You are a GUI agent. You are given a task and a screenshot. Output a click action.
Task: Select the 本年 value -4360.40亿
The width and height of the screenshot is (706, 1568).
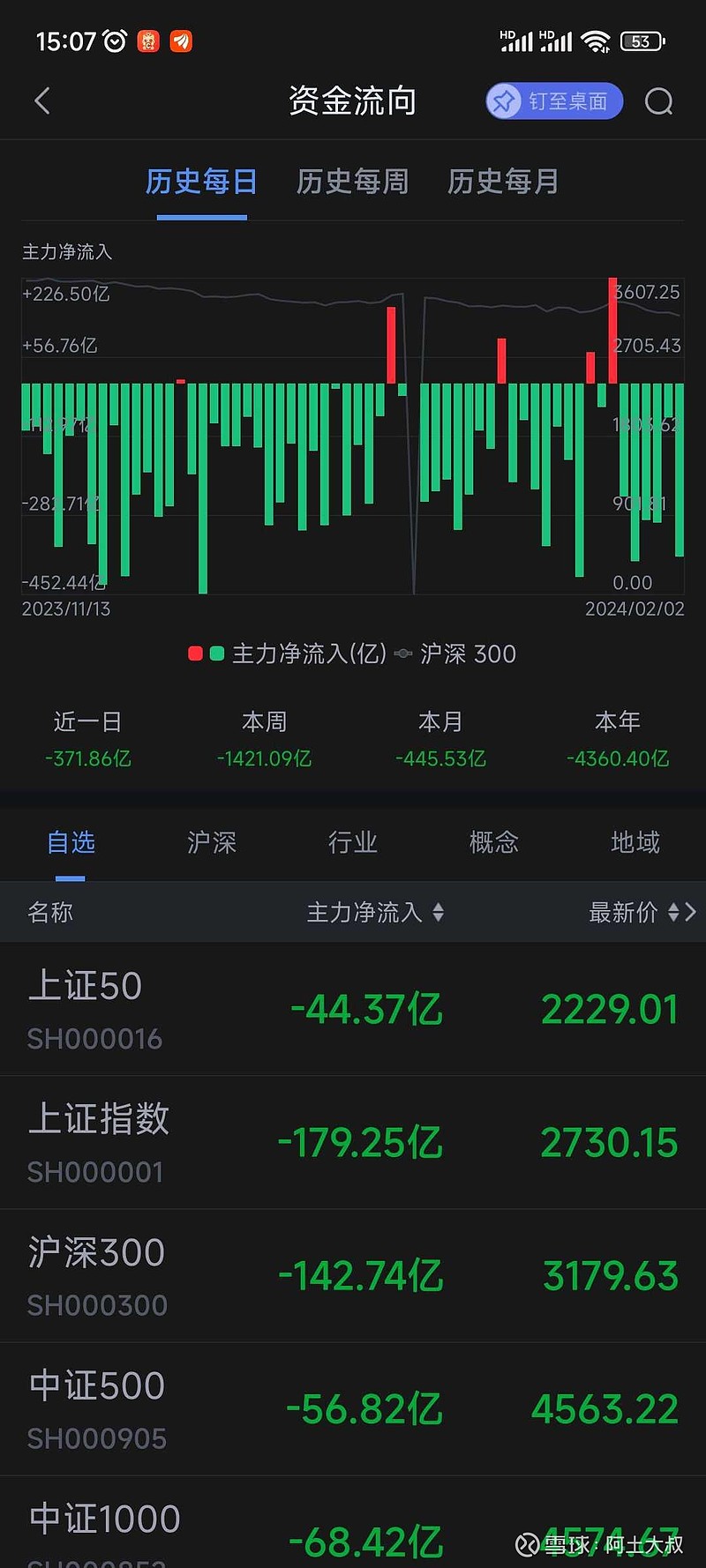coord(617,758)
